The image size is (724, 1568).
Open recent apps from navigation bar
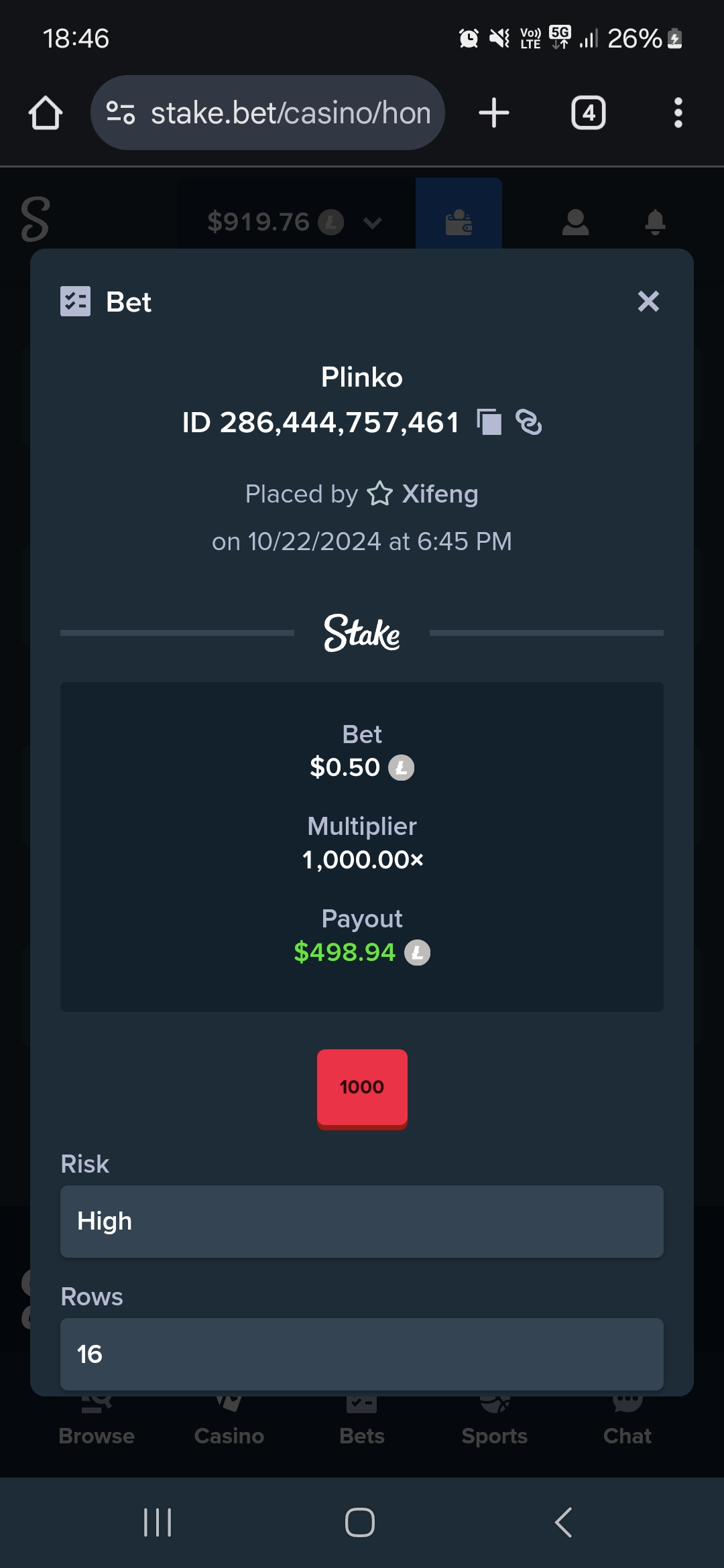(158, 1522)
